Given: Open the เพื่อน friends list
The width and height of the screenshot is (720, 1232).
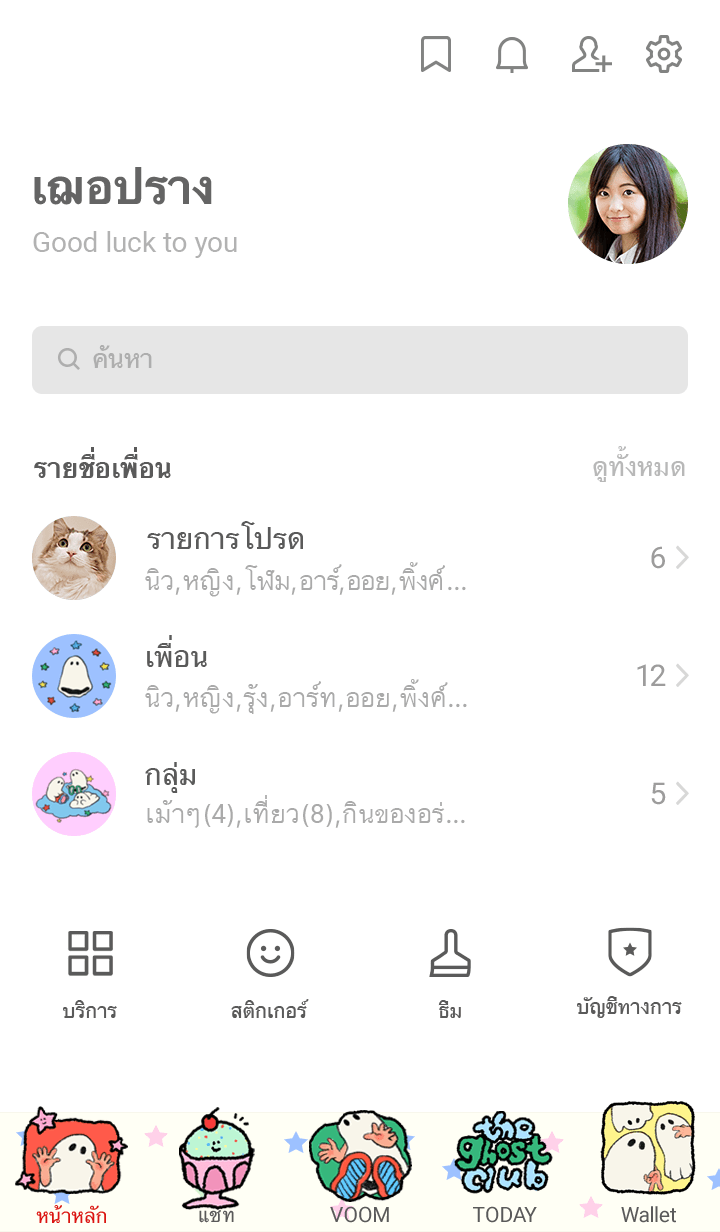Looking at the screenshot, I should tap(360, 676).
